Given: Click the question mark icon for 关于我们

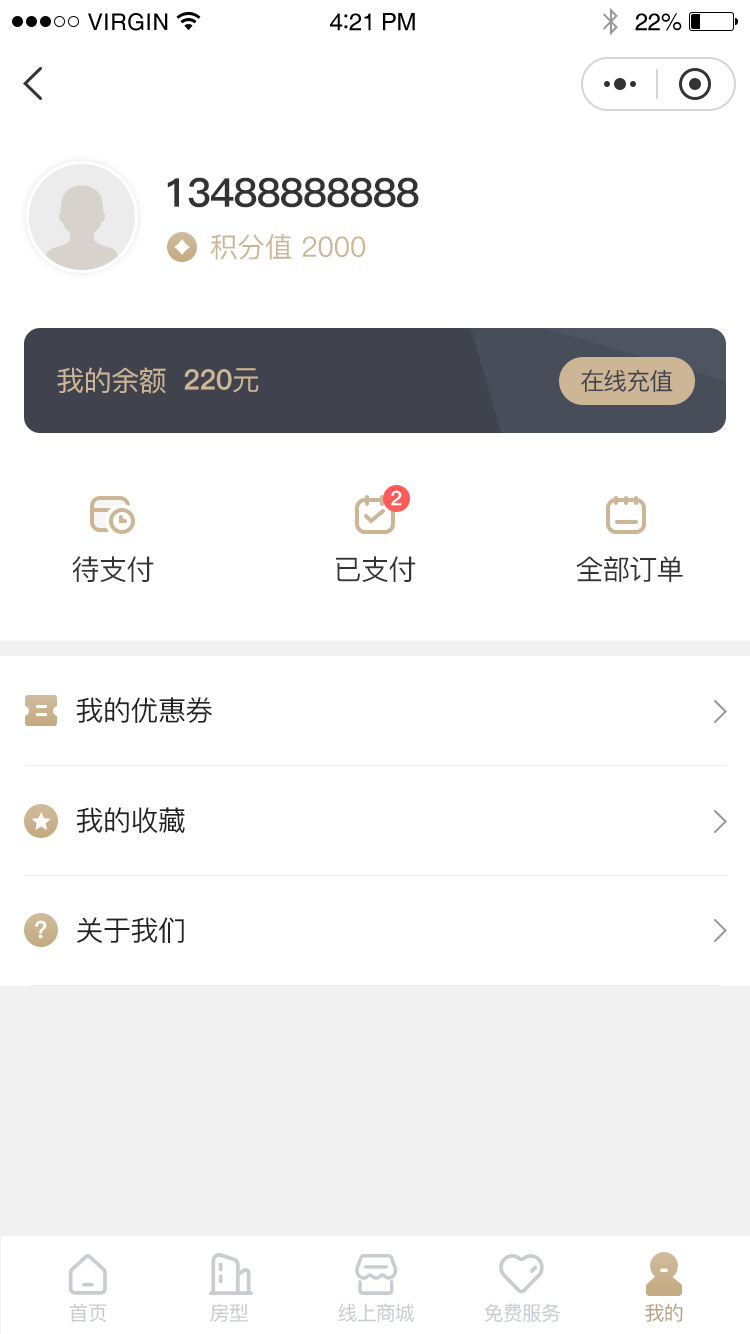Looking at the screenshot, I should point(41,931).
